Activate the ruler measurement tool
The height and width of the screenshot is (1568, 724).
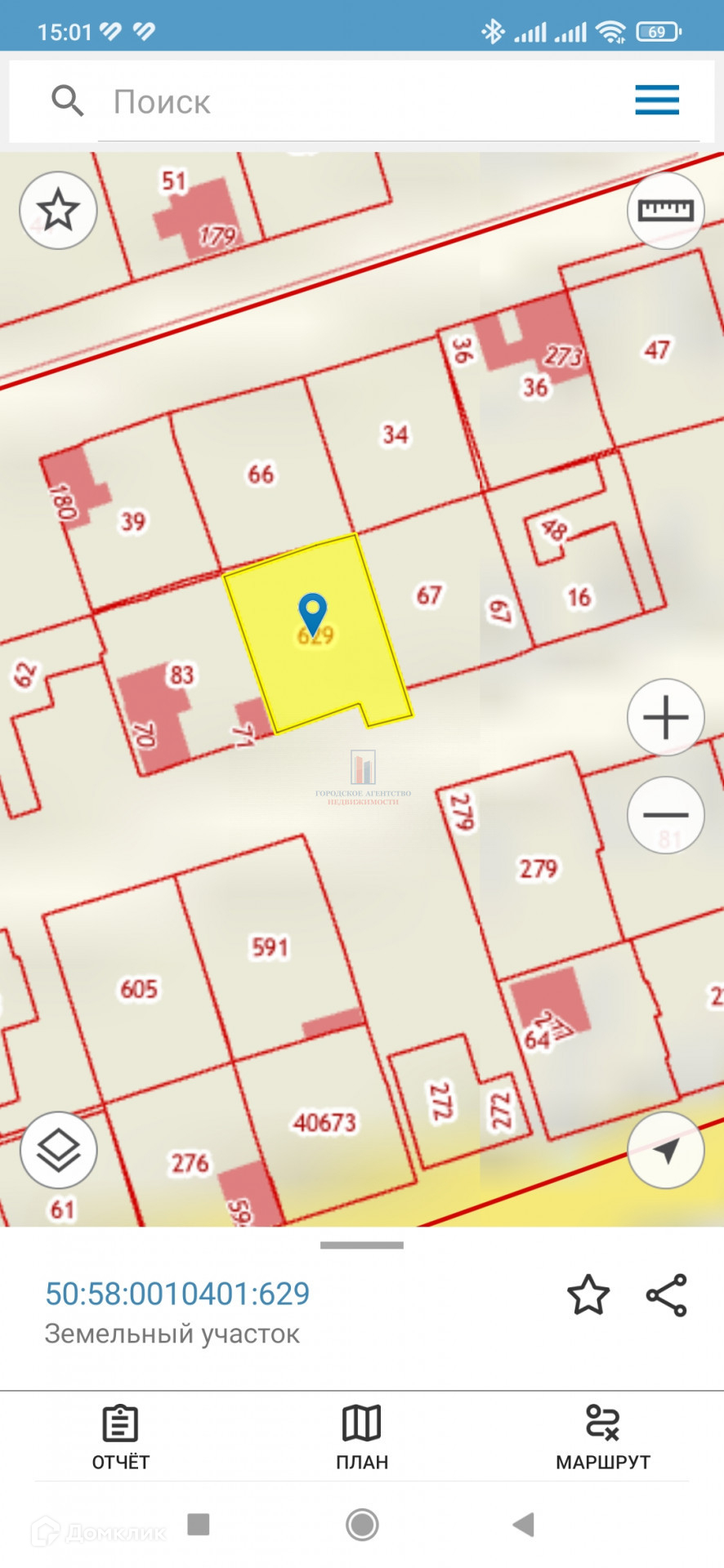pos(666,211)
